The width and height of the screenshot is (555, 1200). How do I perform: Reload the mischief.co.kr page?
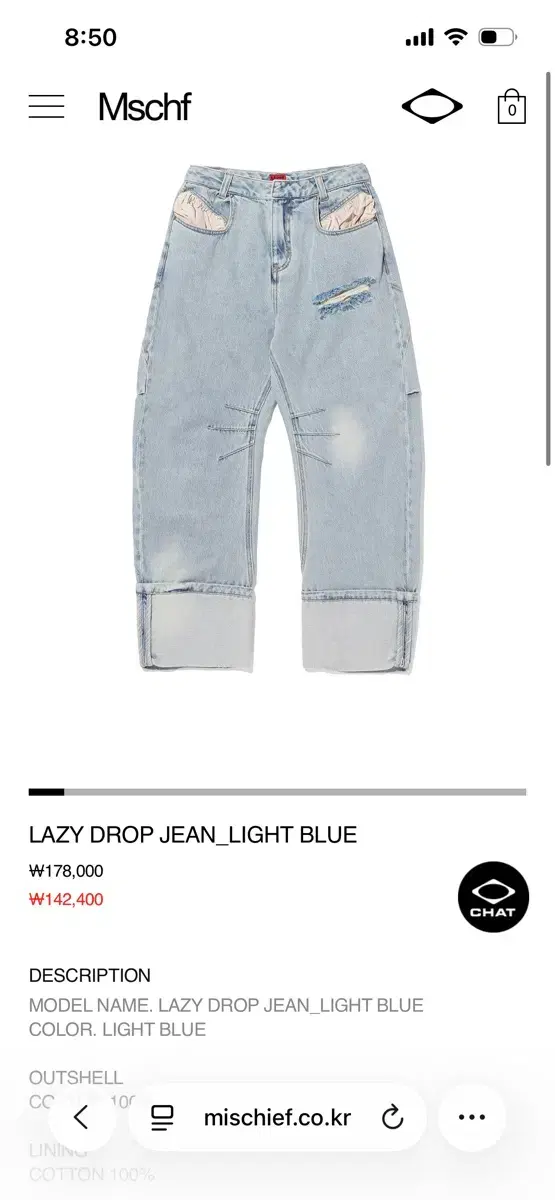coord(393,1117)
